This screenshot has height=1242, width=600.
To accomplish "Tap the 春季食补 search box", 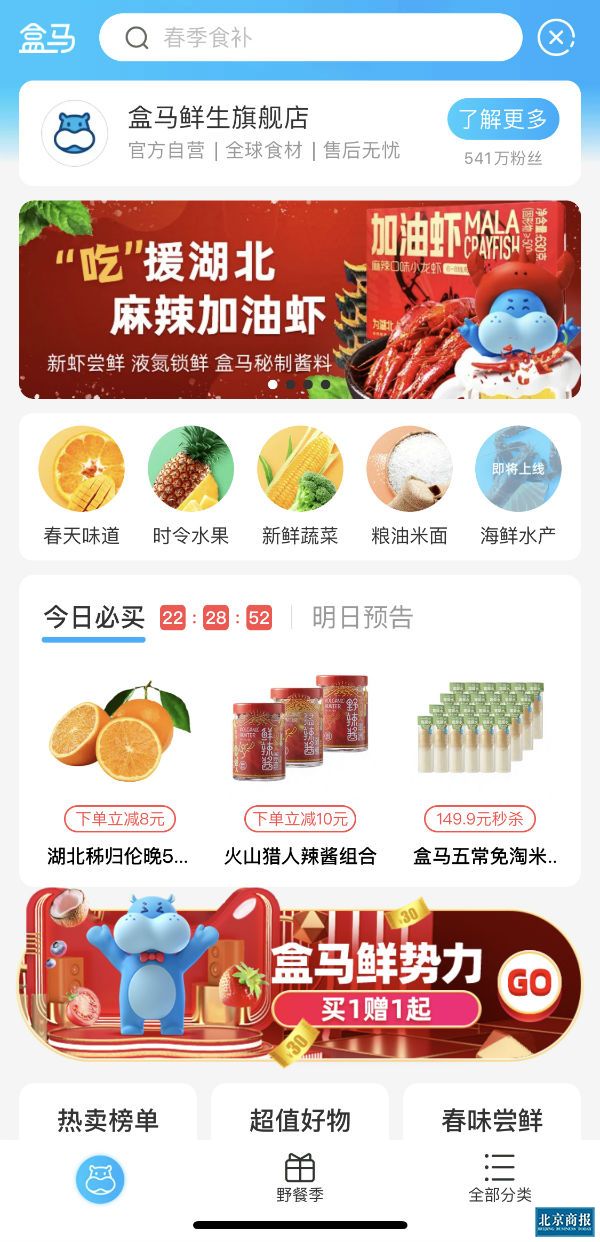I will click(x=310, y=38).
